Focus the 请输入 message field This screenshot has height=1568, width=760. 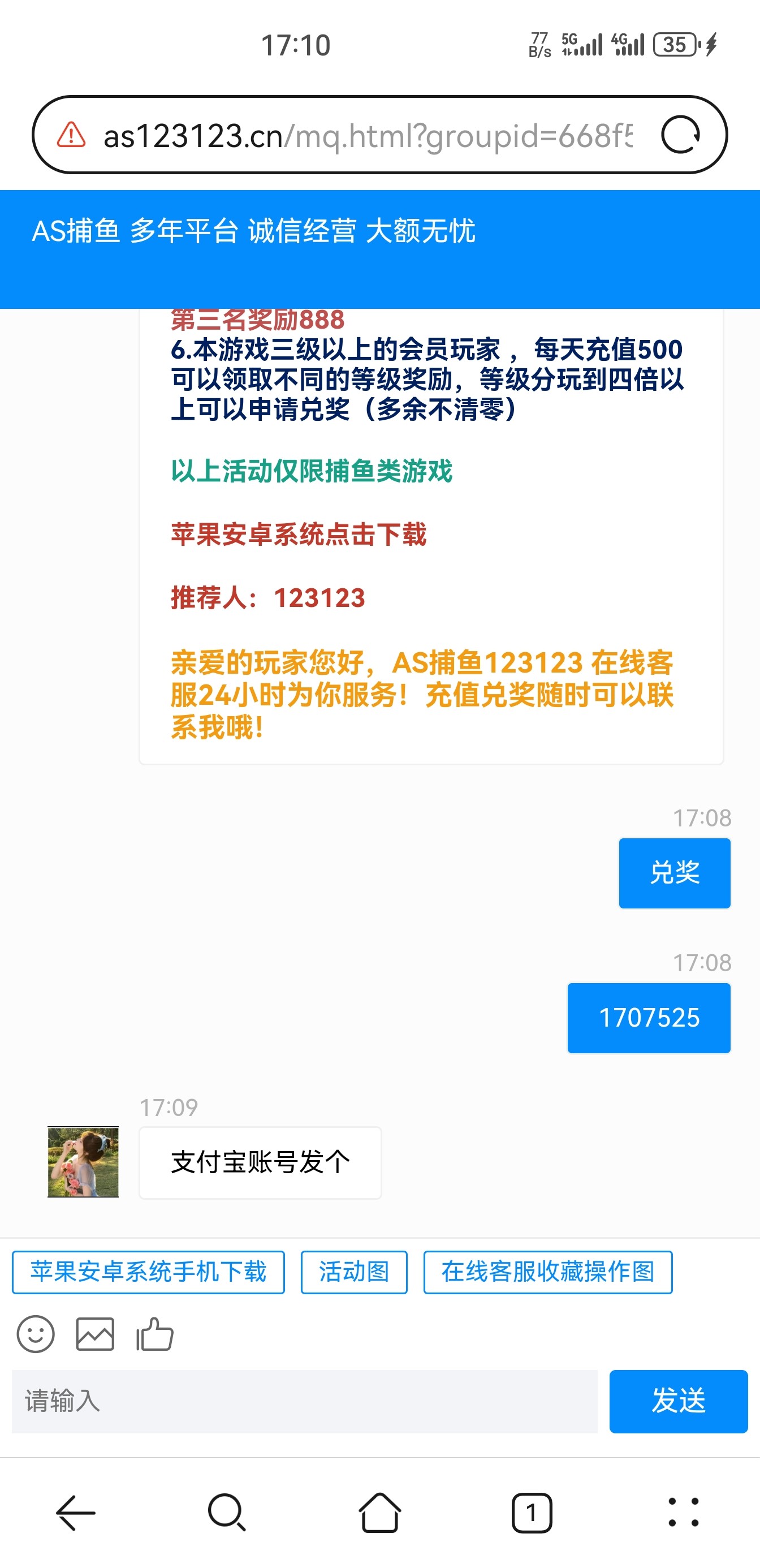tap(304, 1401)
